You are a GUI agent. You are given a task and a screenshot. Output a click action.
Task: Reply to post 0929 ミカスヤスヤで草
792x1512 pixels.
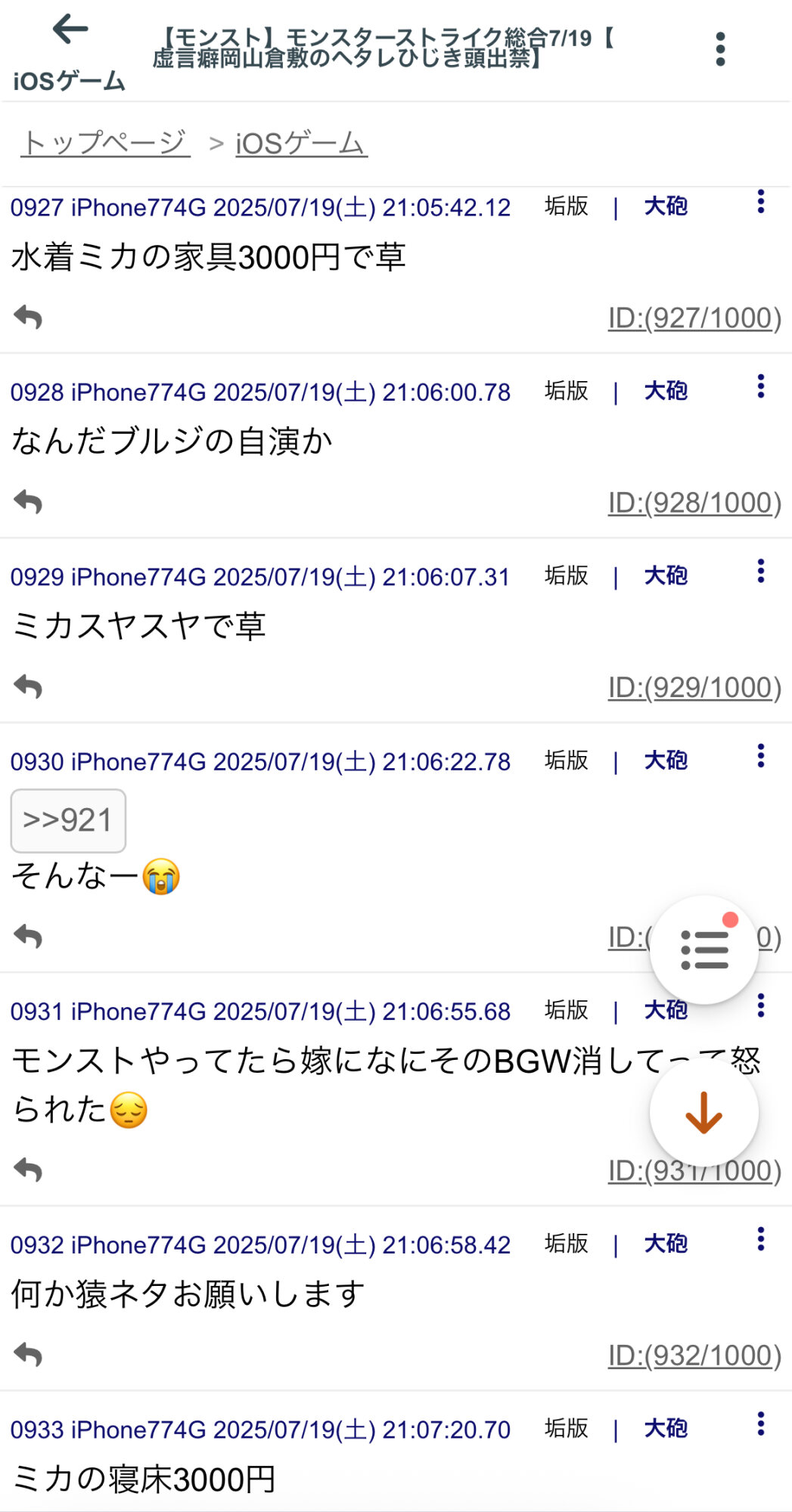(28, 687)
